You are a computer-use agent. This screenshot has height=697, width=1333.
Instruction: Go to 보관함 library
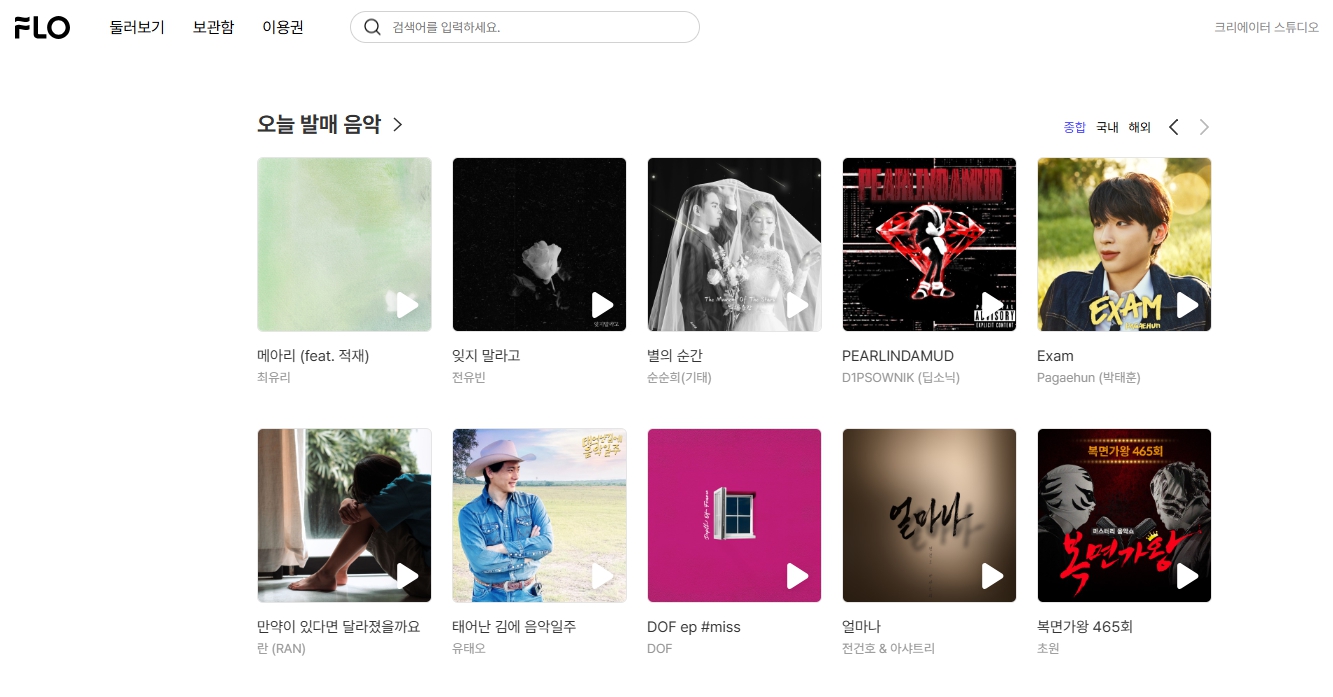(213, 28)
